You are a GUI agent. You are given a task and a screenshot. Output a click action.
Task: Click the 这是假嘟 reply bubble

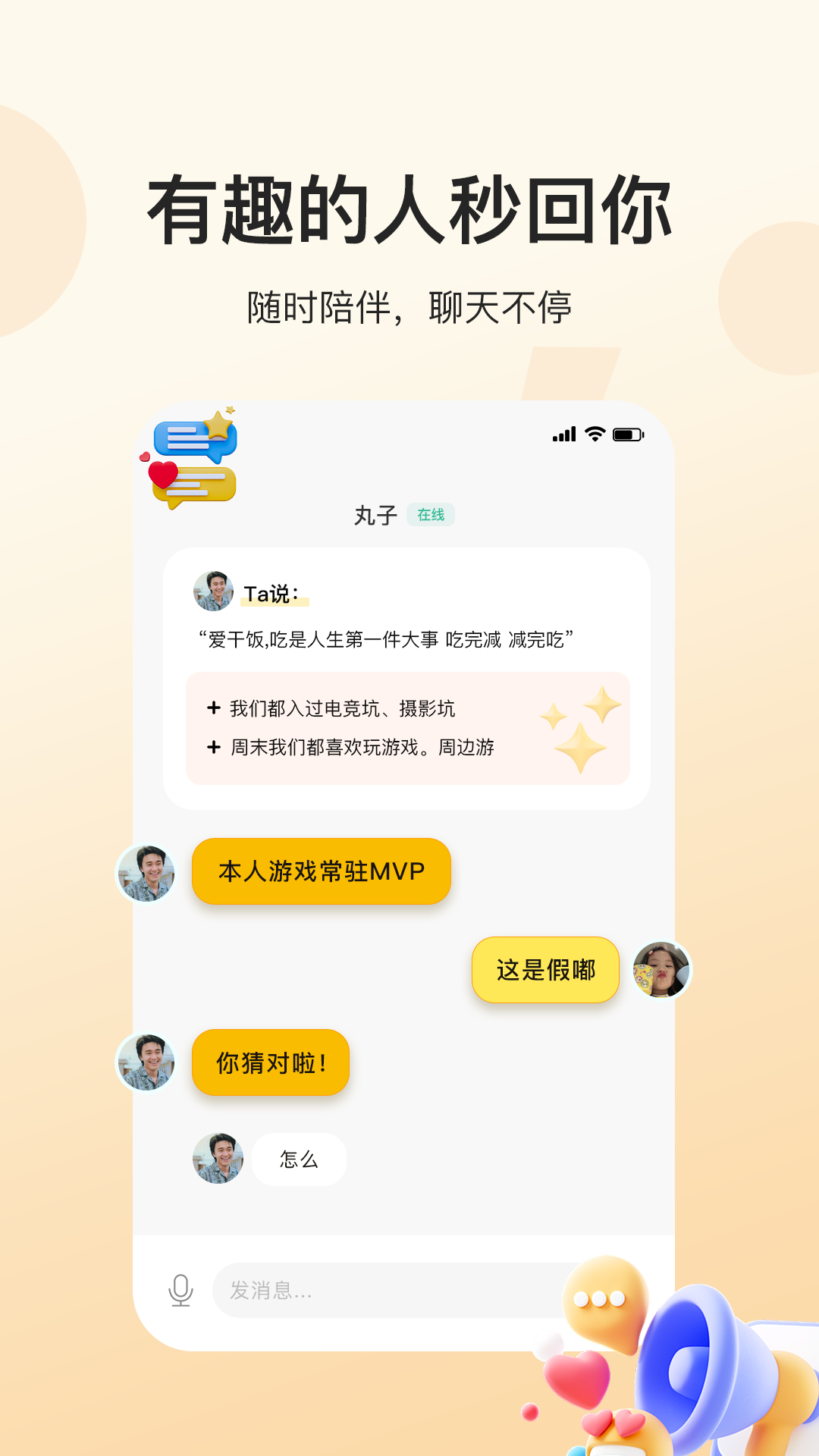[544, 969]
